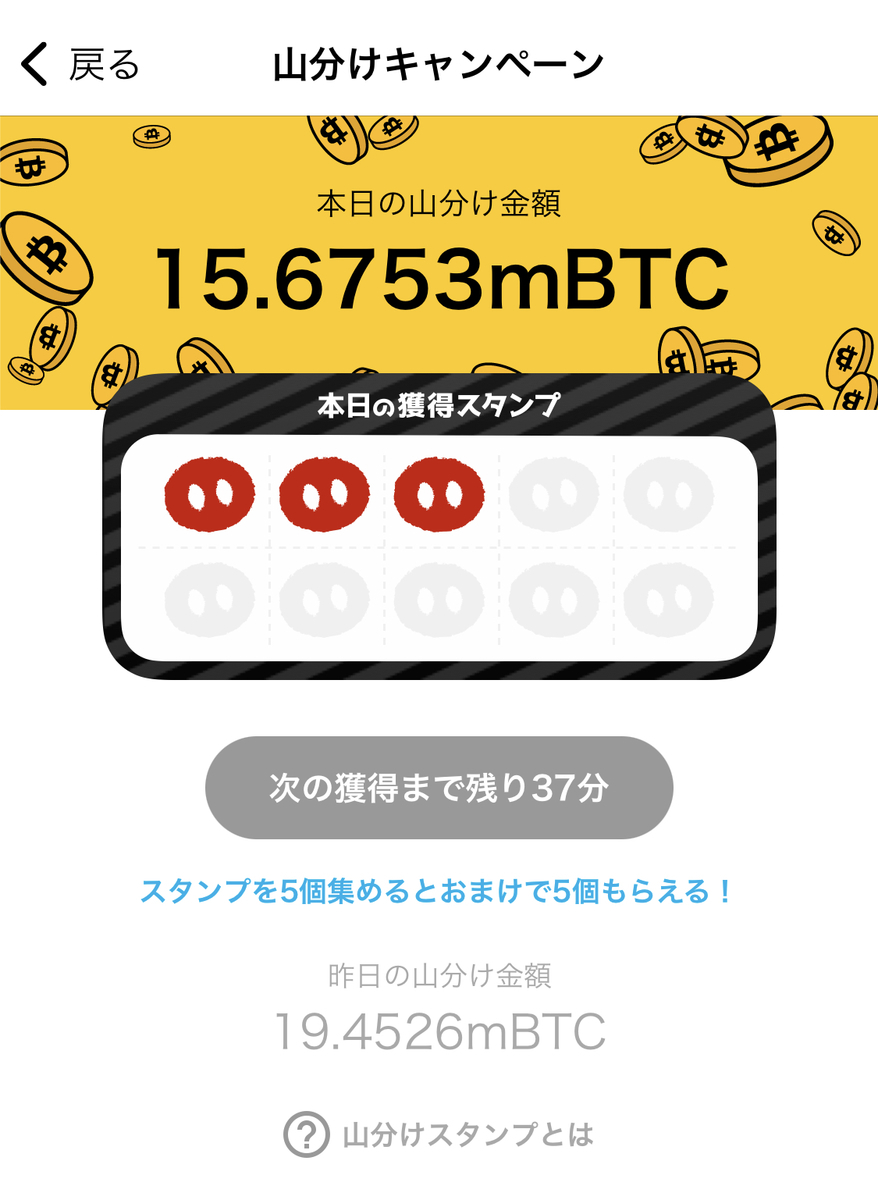Select the 山分けキャンペーン title
This screenshot has height=1200, width=878.
coord(438,60)
